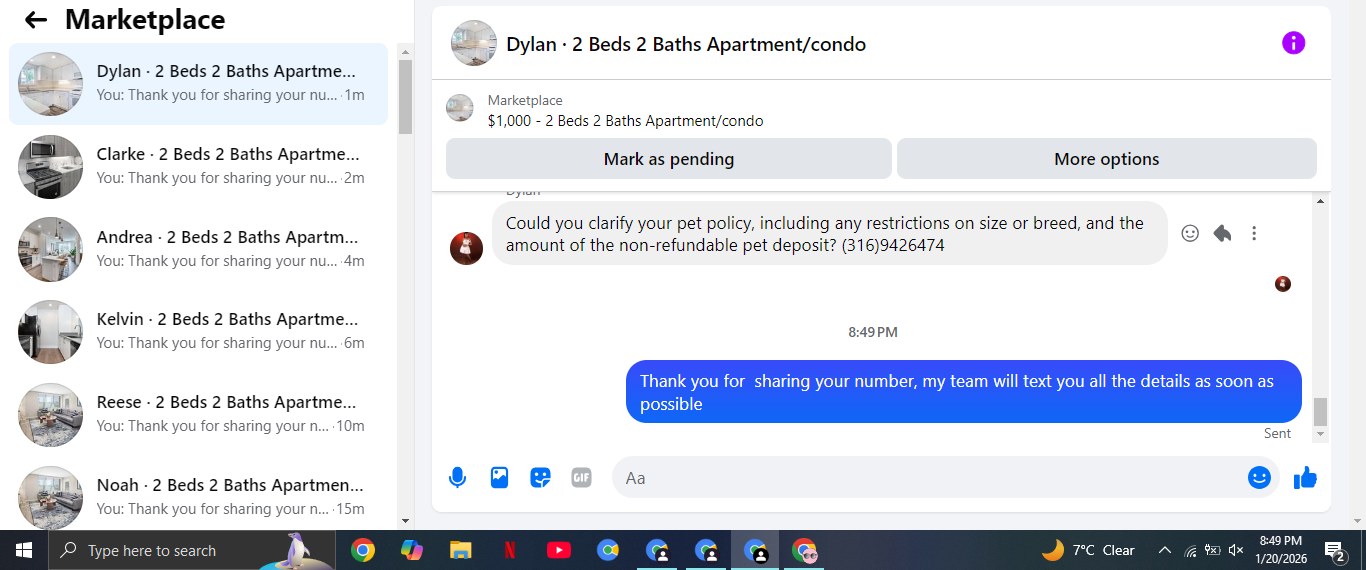Reply to Dylan's pet policy message
1366x570 pixels.
[x=1222, y=233]
